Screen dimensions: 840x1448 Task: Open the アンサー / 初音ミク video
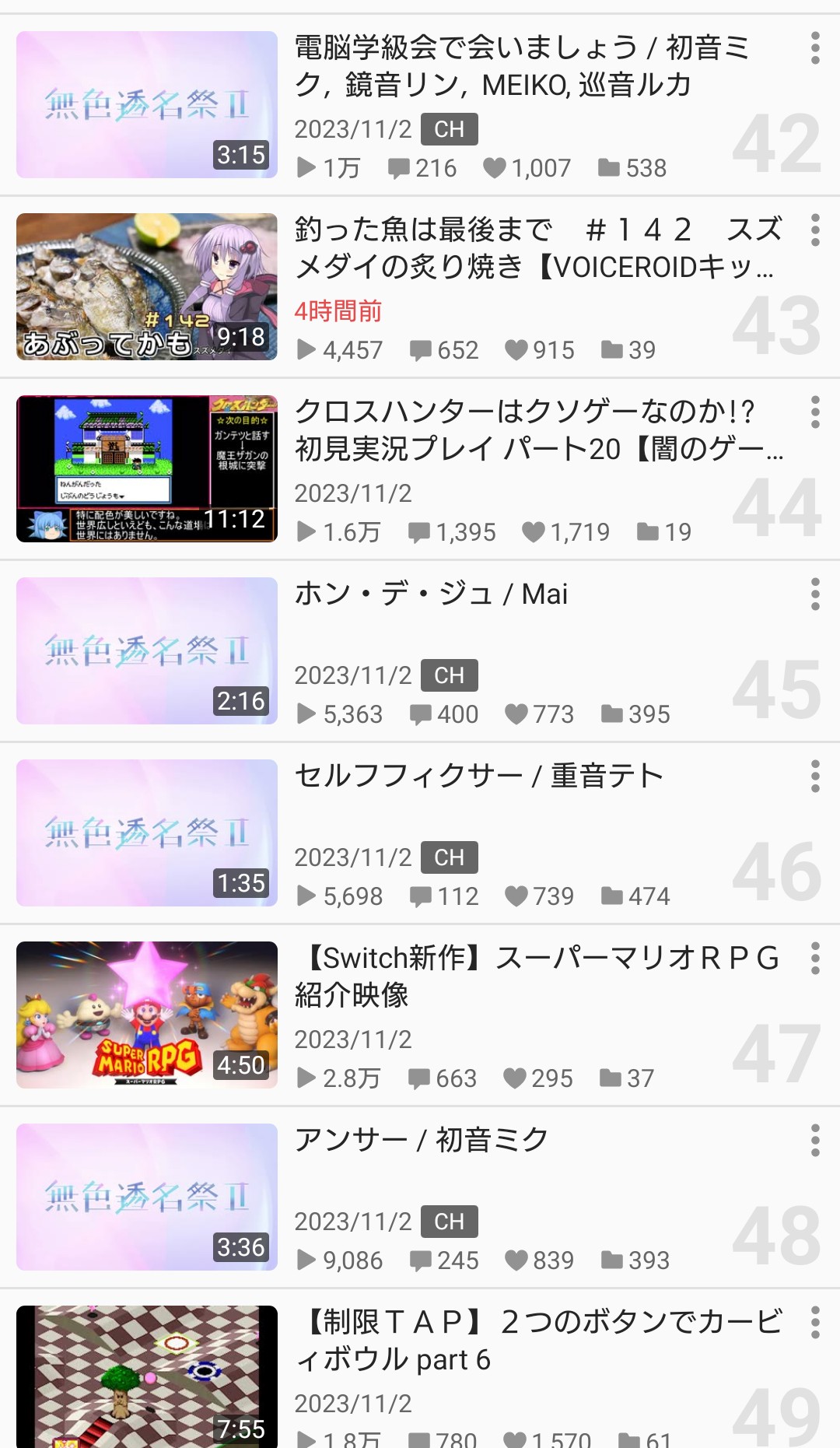[147, 1197]
